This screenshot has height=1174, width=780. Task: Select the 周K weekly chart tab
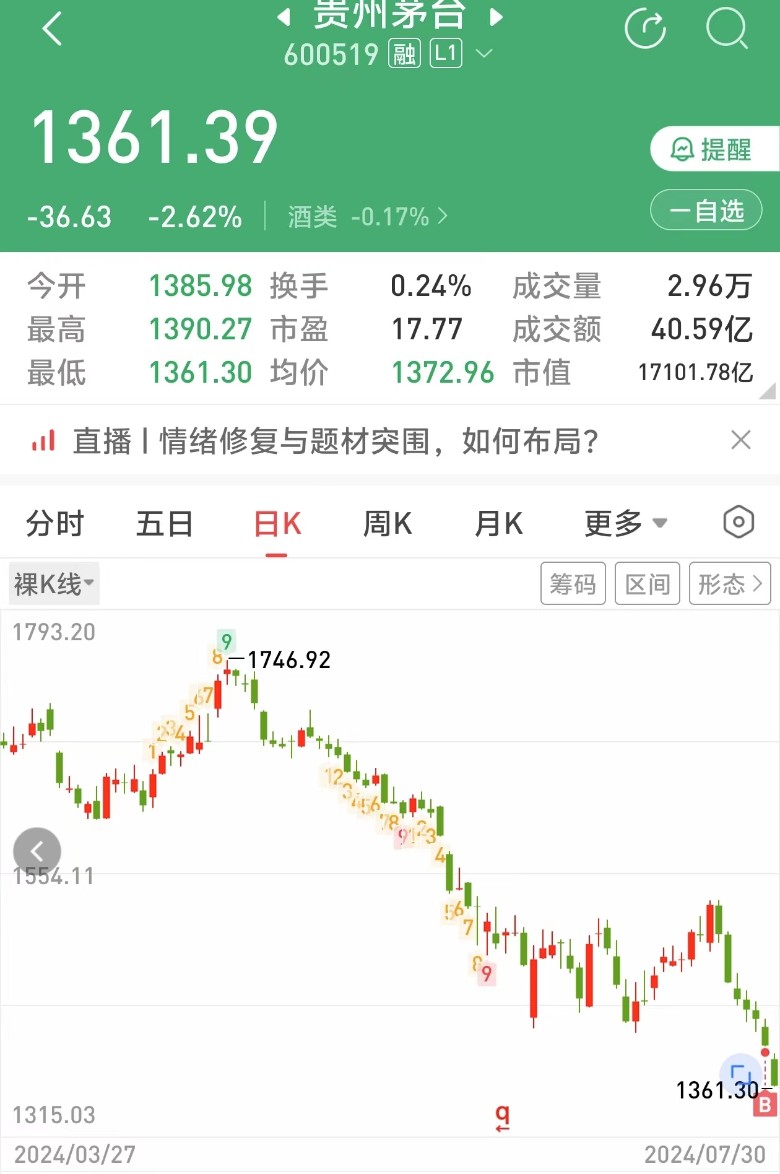click(x=387, y=523)
